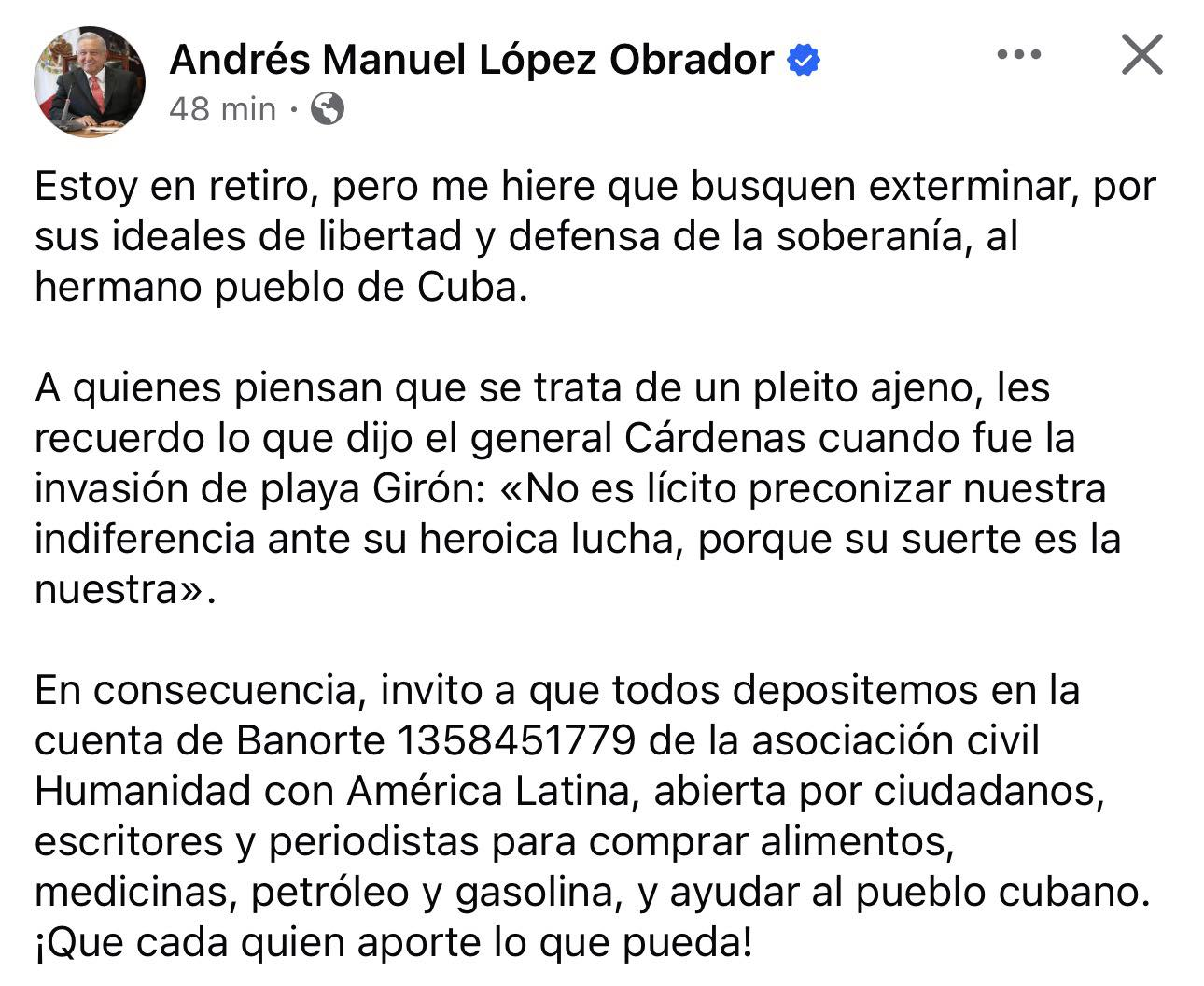Image resolution: width=1204 pixels, height=986 pixels.
Task: Open the Andrés Manuel López Obrador profile name
Action: click(x=471, y=60)
